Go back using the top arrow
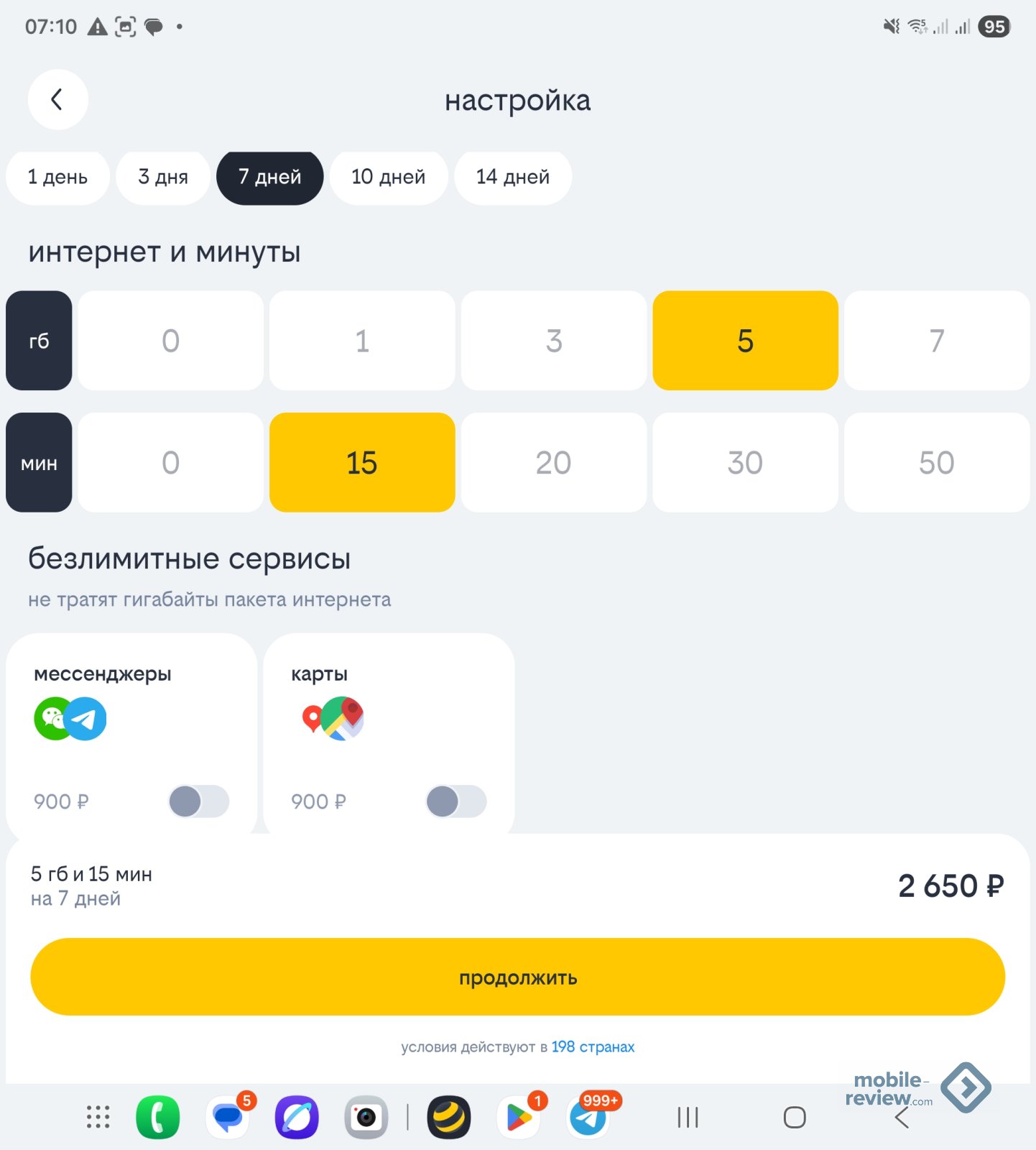The height and width of the screenshot is (1150, 1036). click(x=57, y=100)
